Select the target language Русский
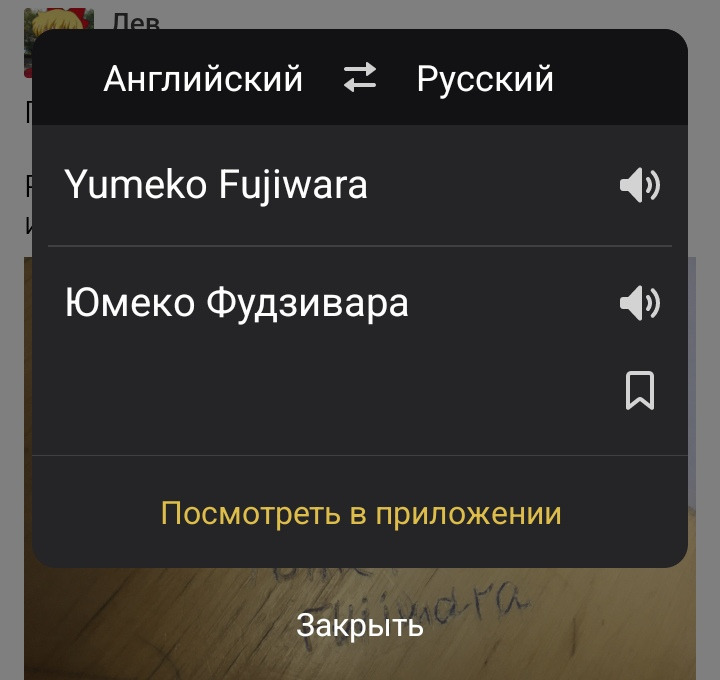The height and width of the screenshot is (680, 720). pyautogui.click(x=485, y=79)
